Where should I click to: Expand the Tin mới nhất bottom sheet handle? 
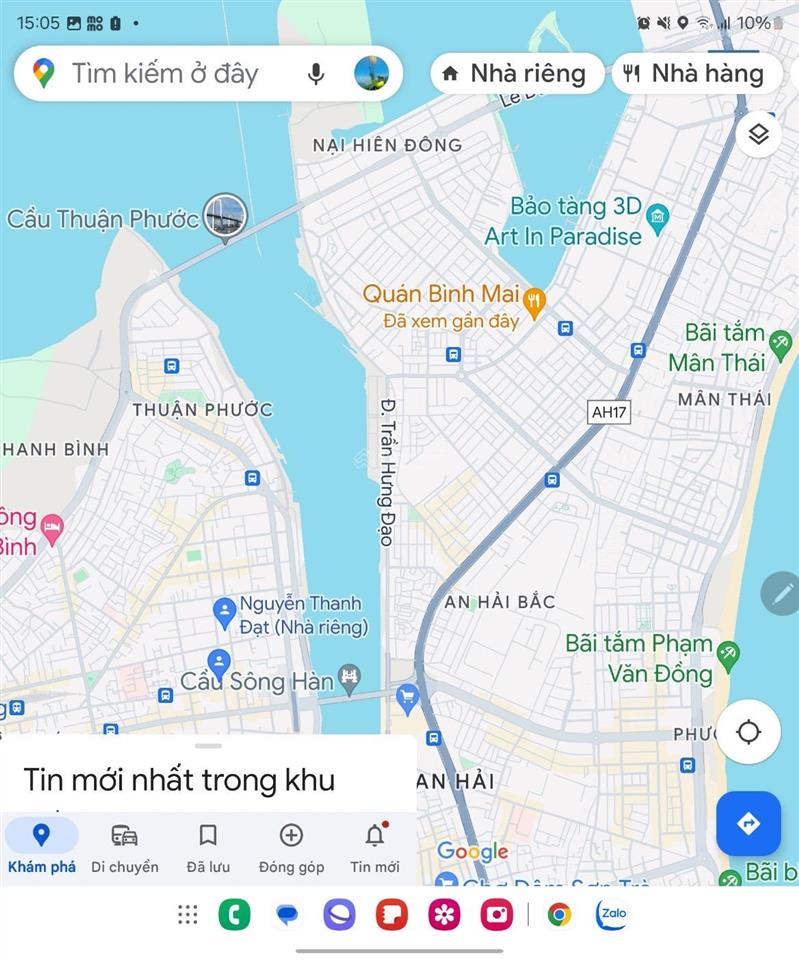tap(208, 744)
